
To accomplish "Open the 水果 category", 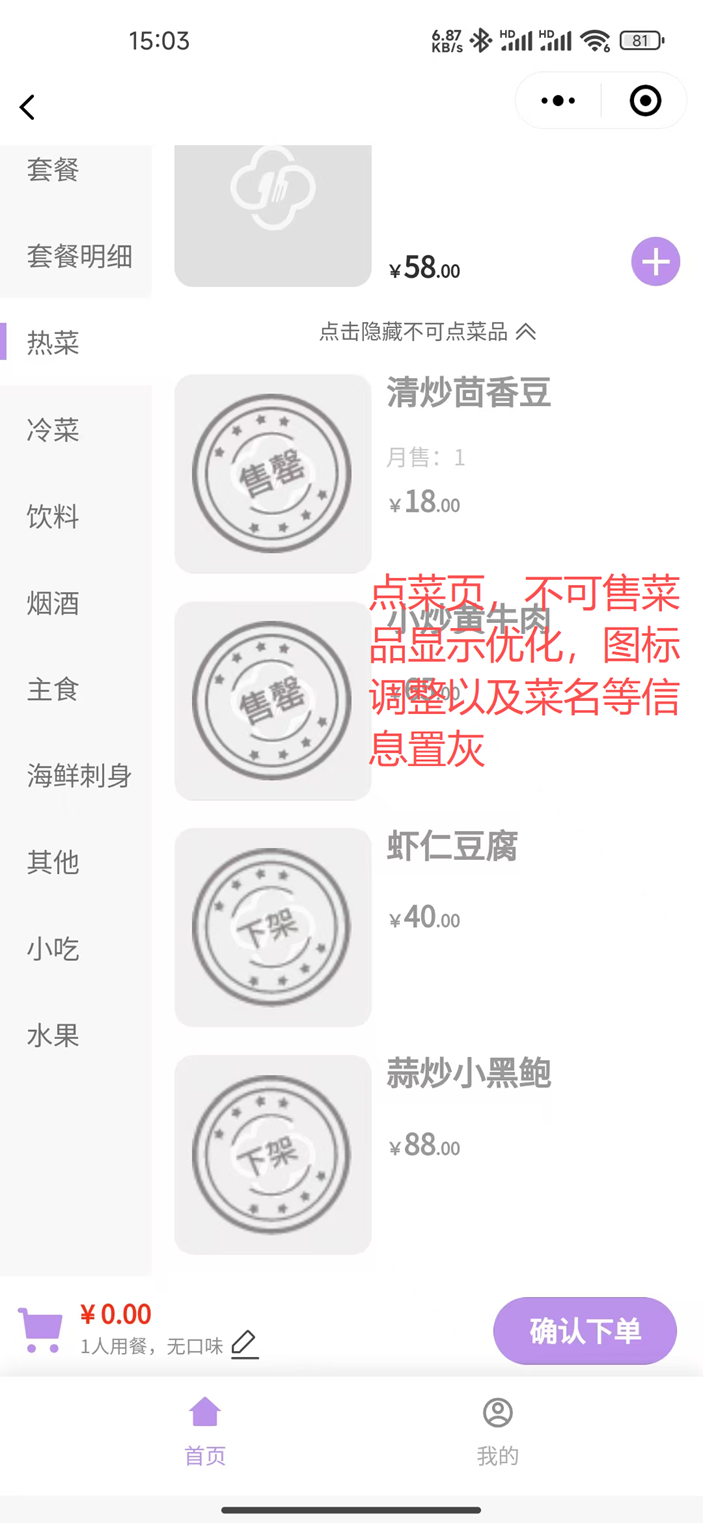I will 53,1035.
